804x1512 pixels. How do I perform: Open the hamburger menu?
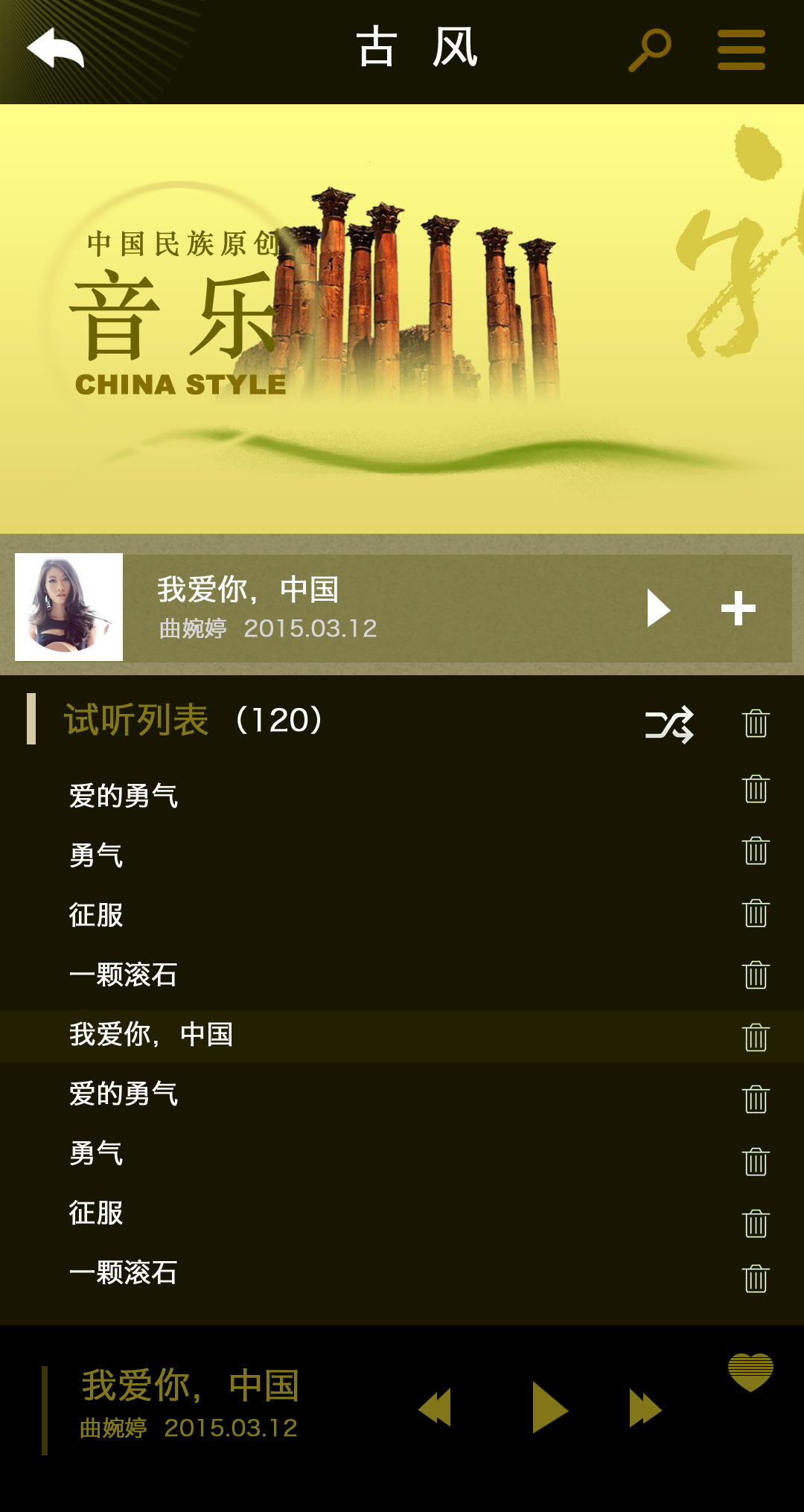point(741,50)
